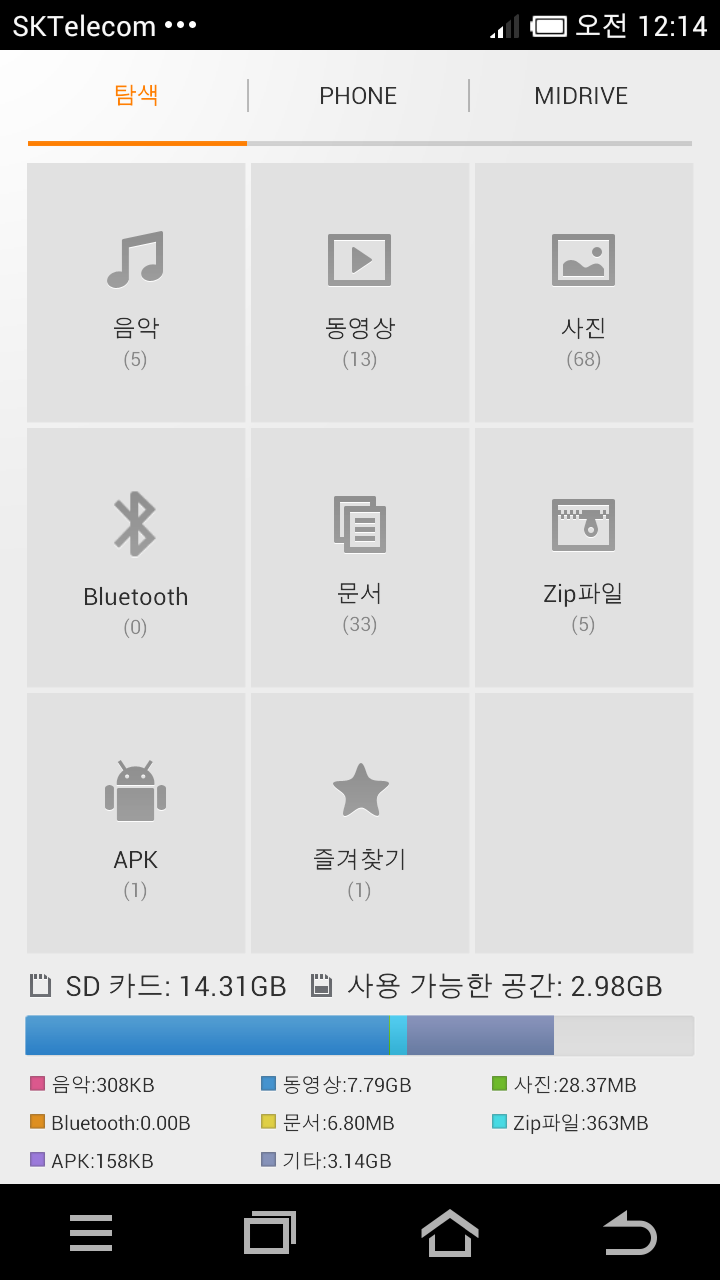This screenshot has height=1280, width=720.
Task: Open the 즐겨찾기 favorites tile
Action: (360, 823)
